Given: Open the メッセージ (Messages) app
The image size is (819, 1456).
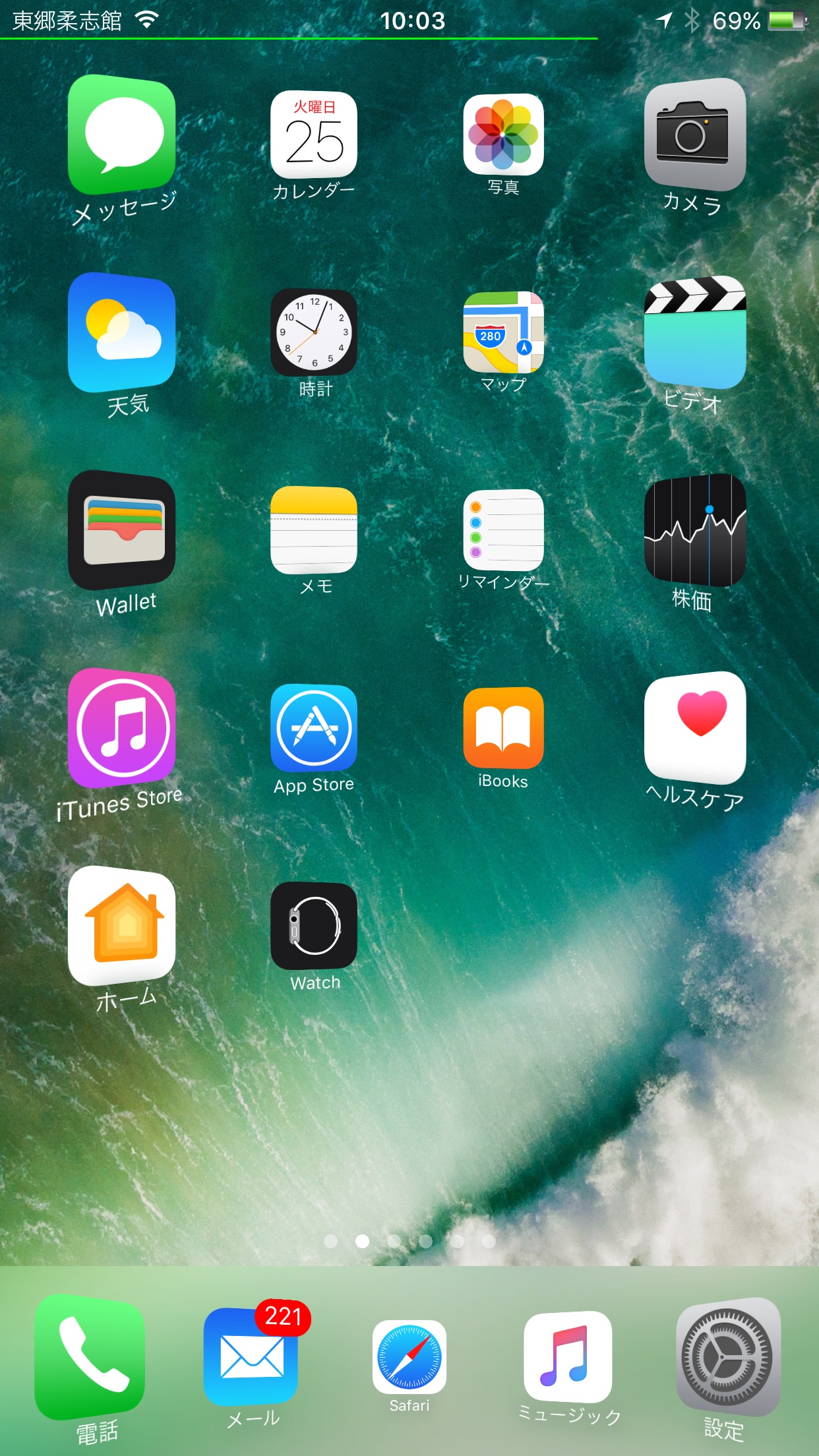Looking at the screenshot, I should click(x=122, y=135).
